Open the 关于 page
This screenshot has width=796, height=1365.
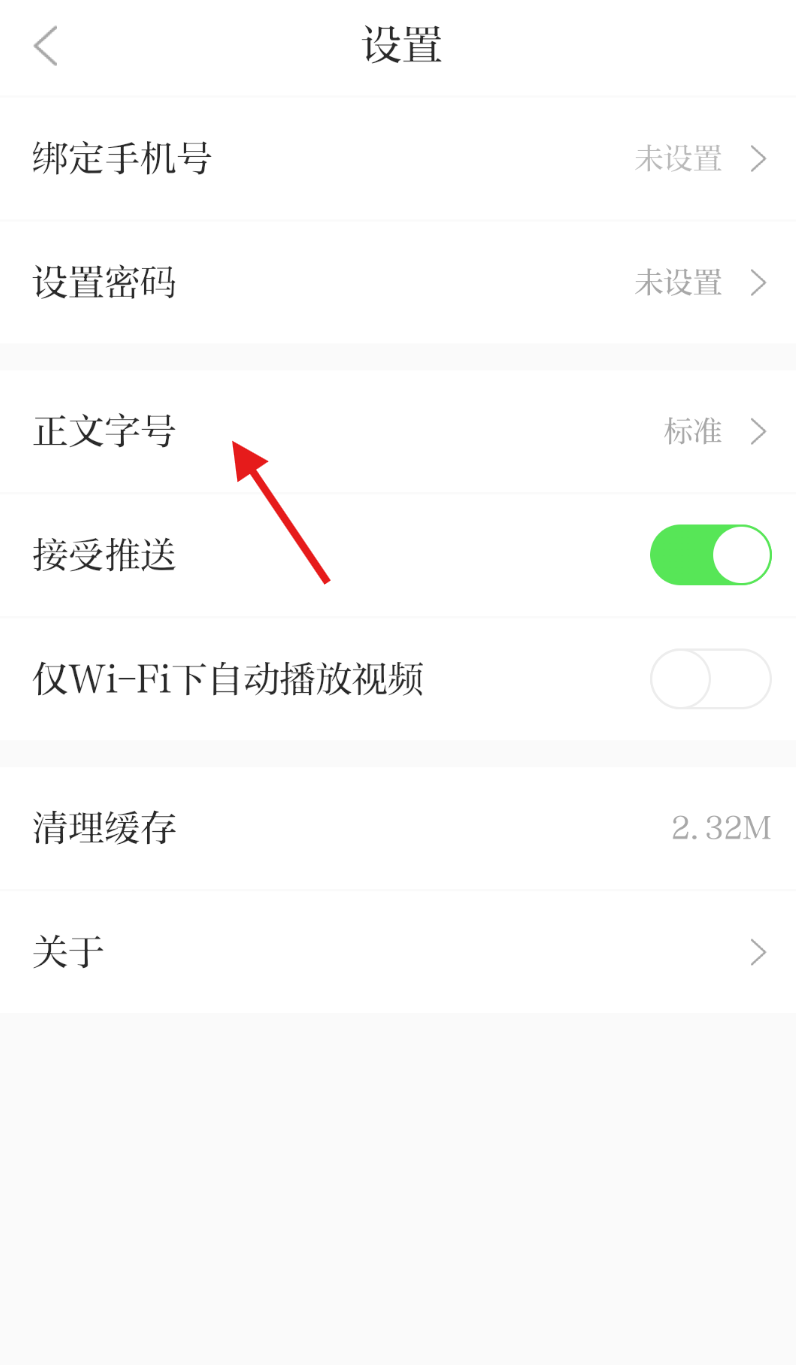pos(398,952)
